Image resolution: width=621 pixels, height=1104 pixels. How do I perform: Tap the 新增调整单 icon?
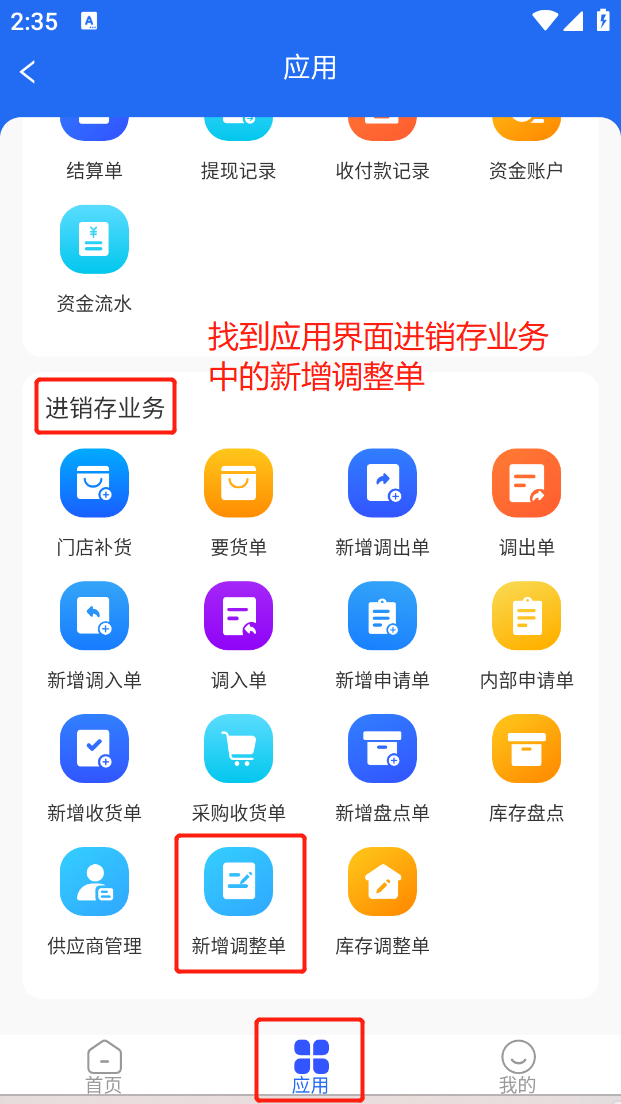coord(238,882)
